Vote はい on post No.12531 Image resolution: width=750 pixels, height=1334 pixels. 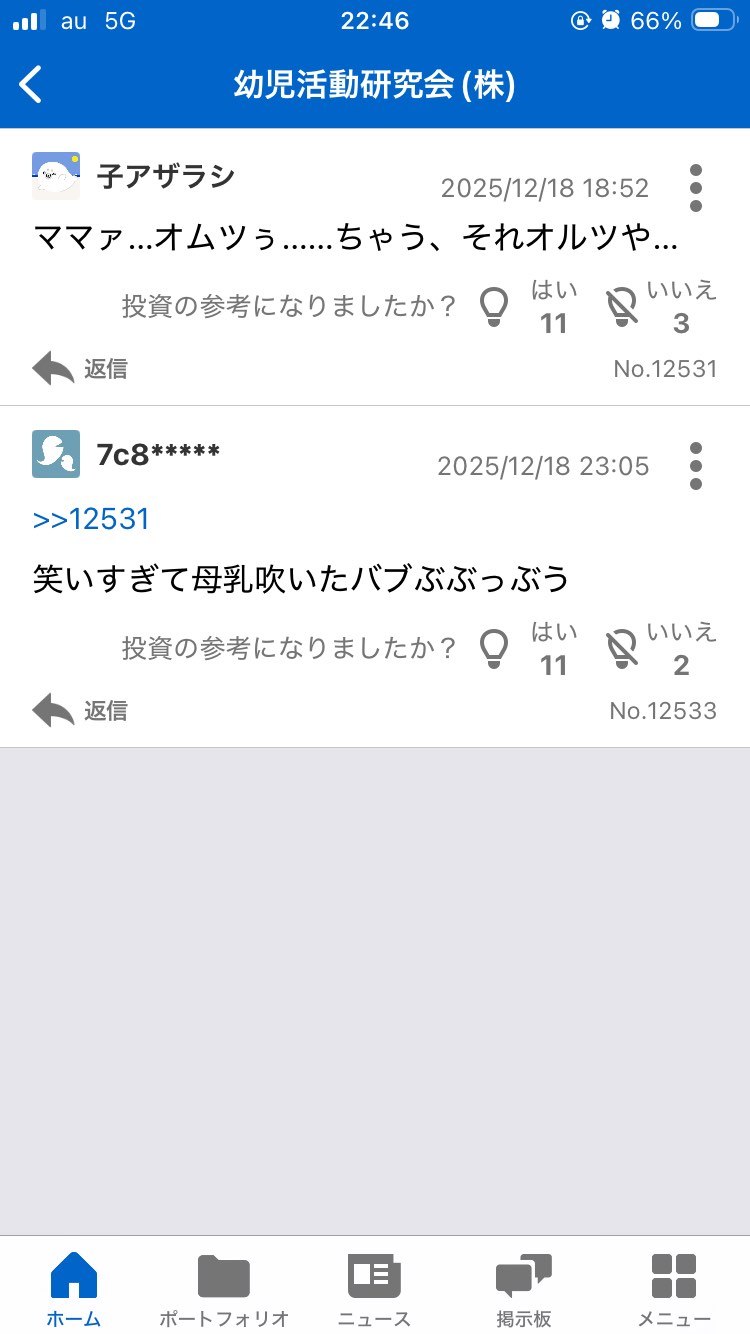point(495,306)
